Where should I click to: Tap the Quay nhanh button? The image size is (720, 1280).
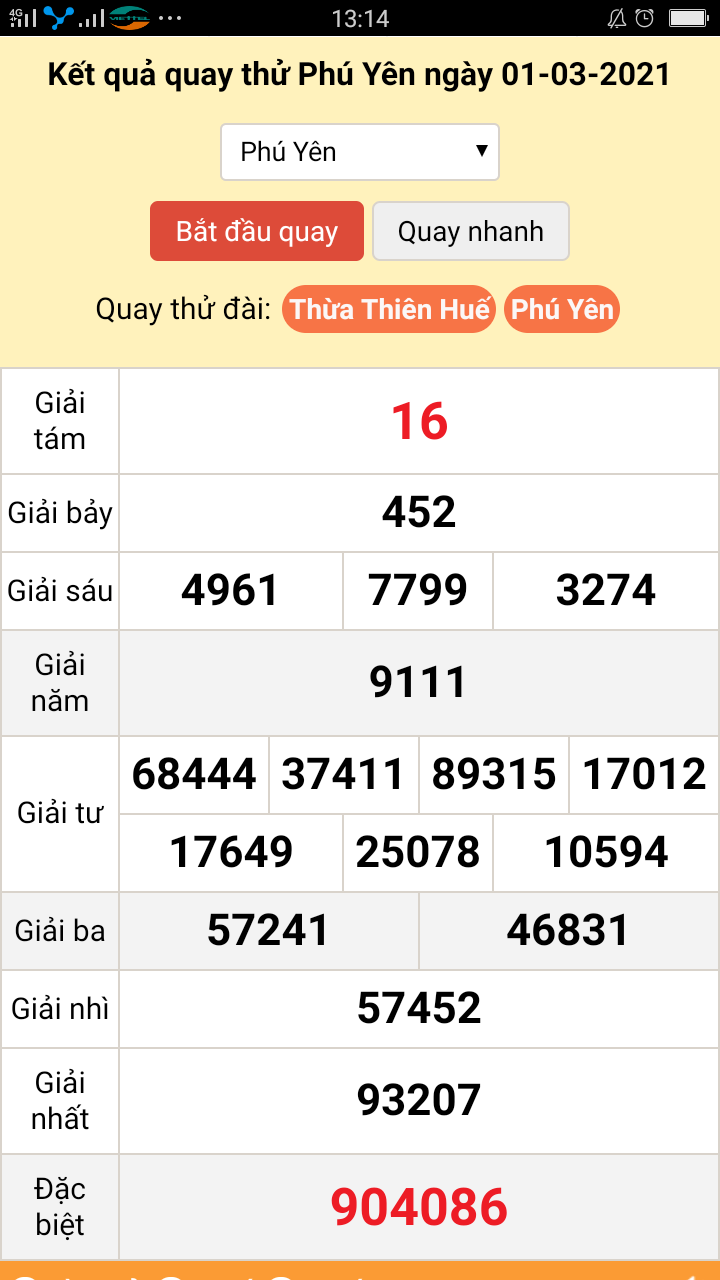470,231
